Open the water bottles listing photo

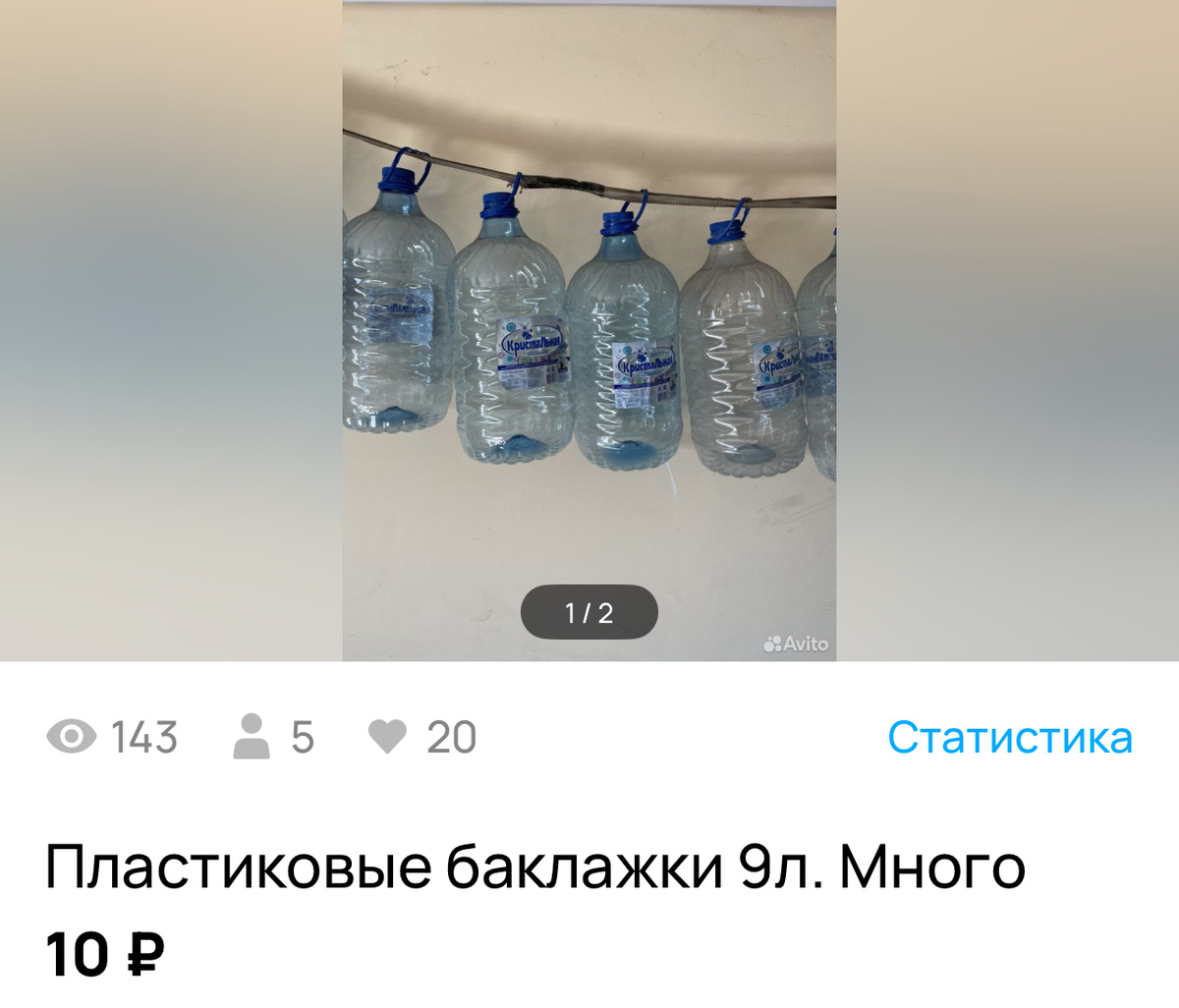[589, 330]
